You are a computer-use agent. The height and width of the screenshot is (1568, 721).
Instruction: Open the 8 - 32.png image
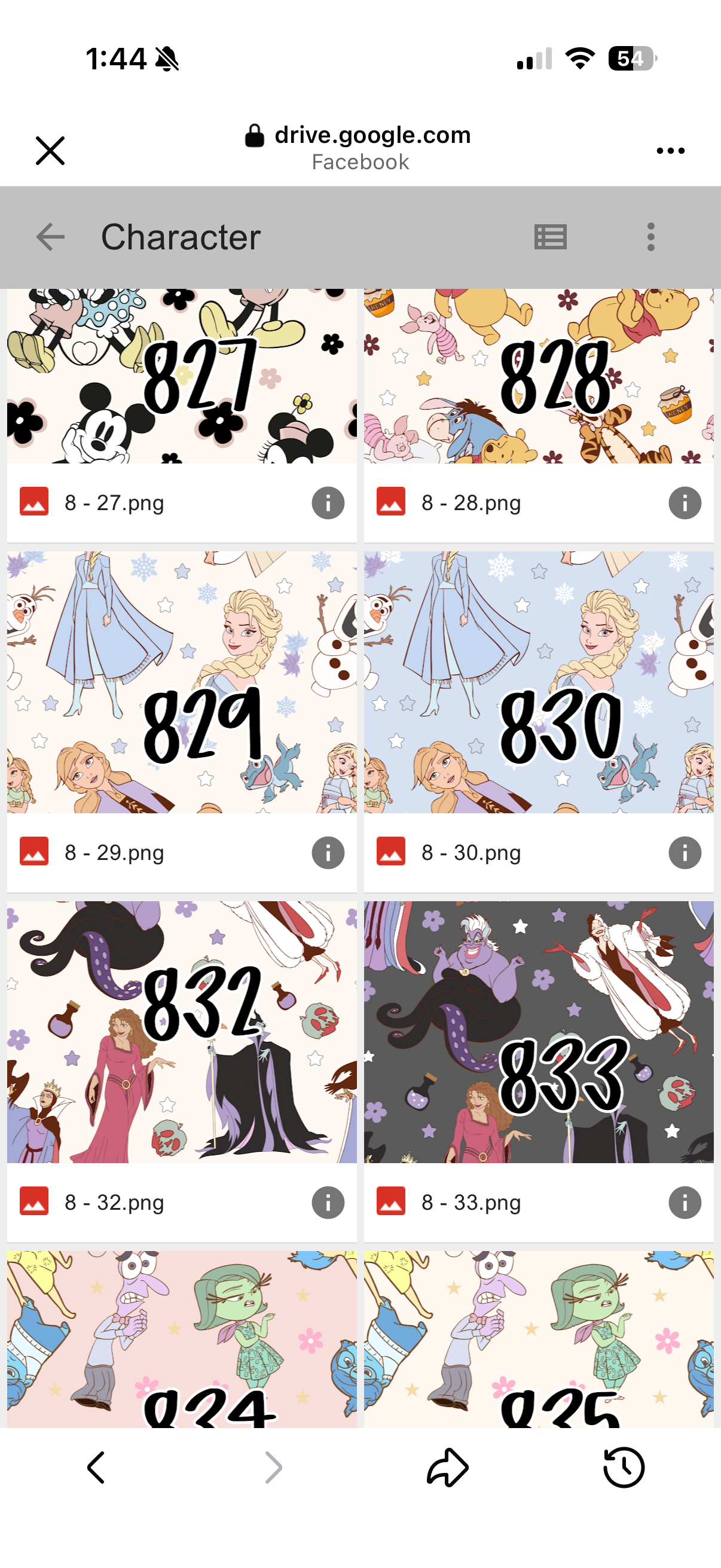(x=181, y=1032)
